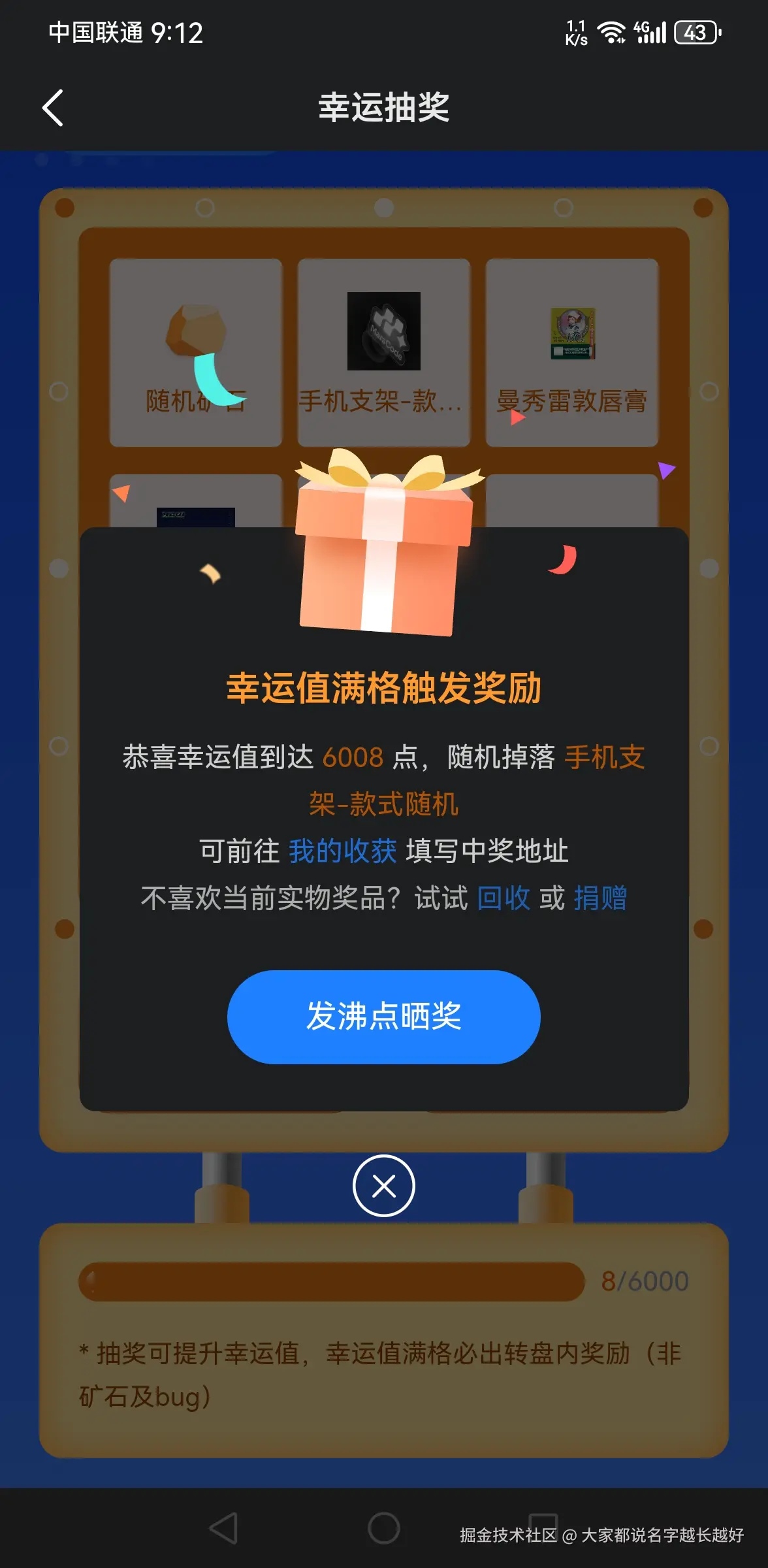
Task: Go back from 幸运抽奖 page
Action: click(53, 108)
